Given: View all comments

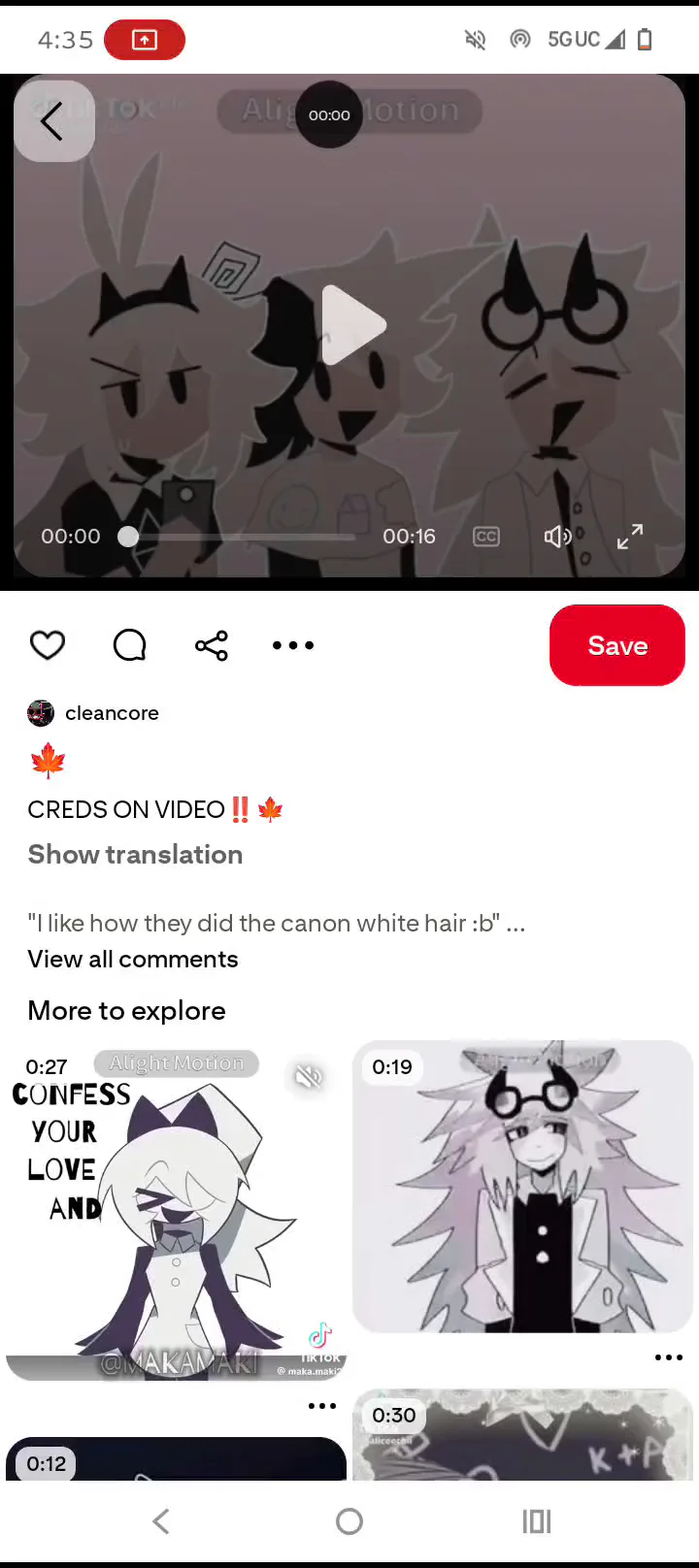Looking at the screenshot, I should tap(133, 959).
